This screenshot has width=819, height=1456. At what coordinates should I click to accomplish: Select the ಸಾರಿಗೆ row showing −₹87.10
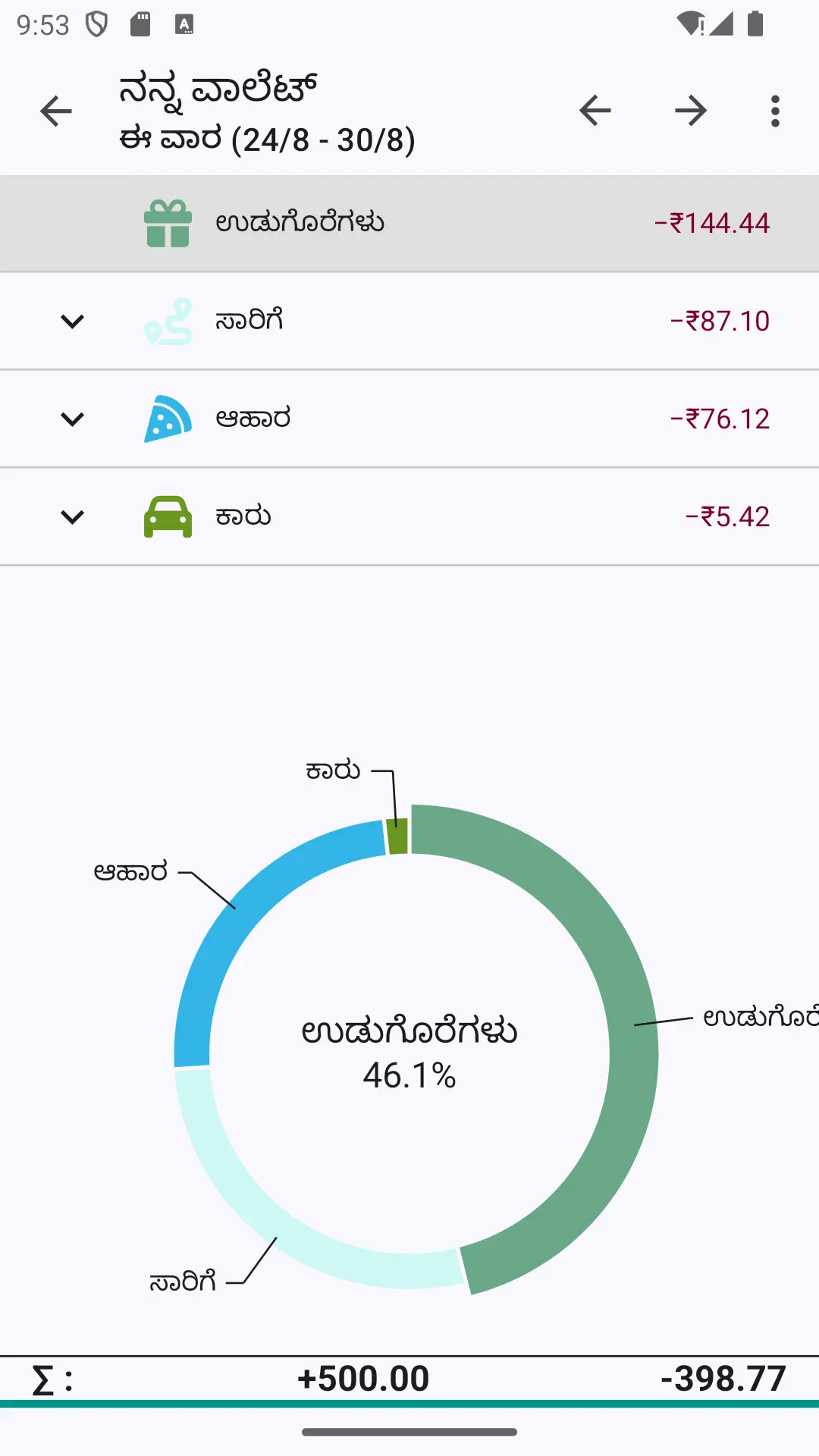pyautogui.click(x=409, y=322)
